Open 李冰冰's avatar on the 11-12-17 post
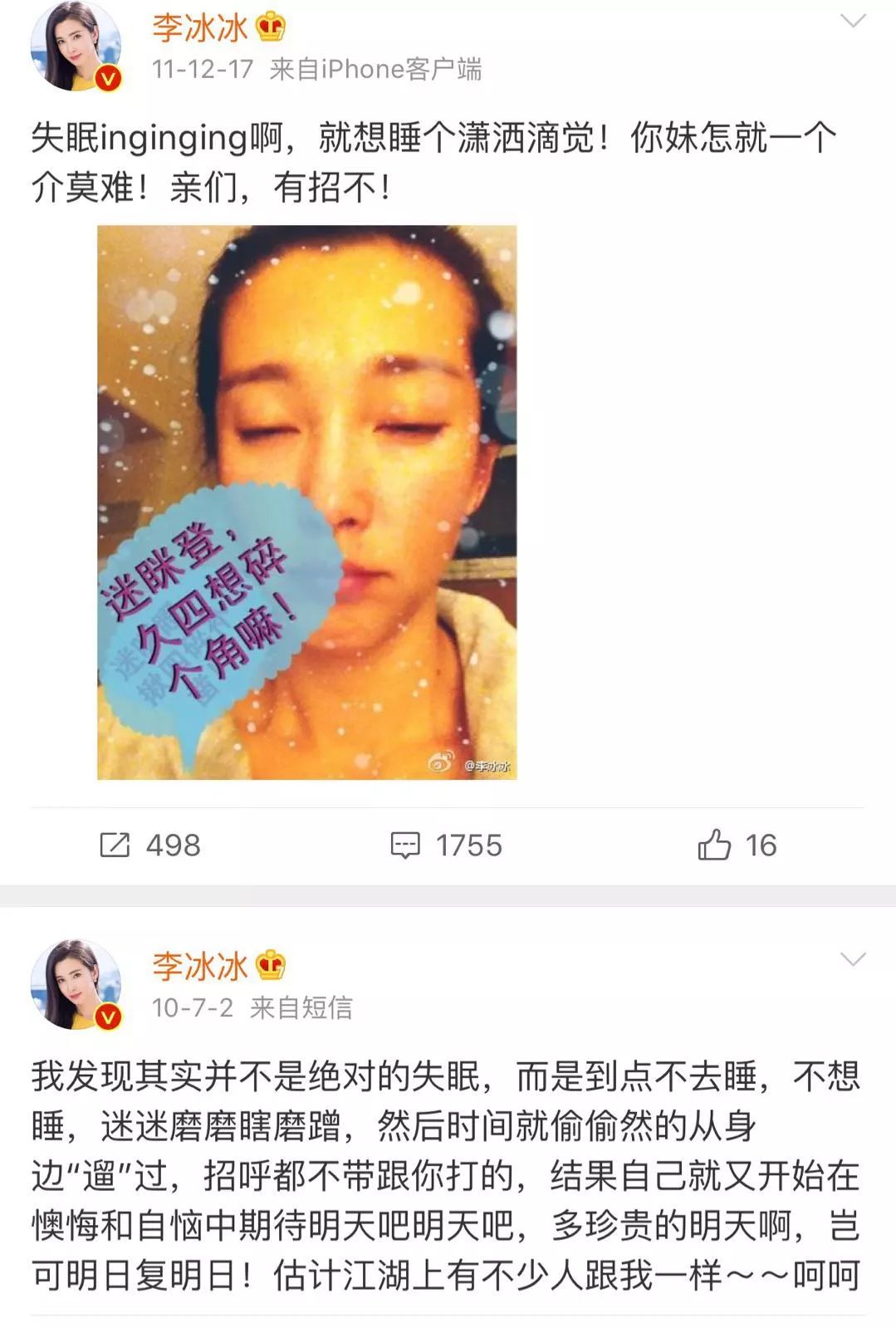This screenshot has height=1328, width=896. pyautogui.click(x=75, y=47)
